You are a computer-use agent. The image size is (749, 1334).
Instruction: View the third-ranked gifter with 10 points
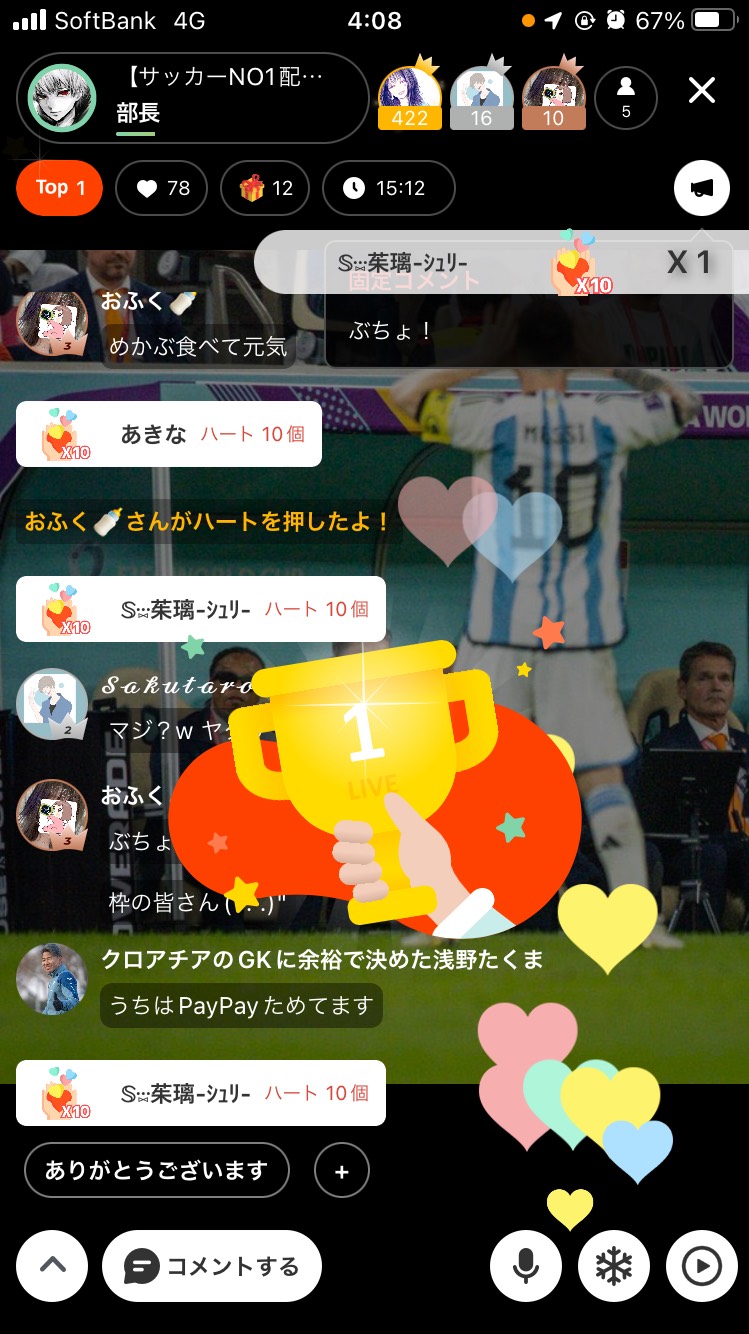(x=553, y=98)
